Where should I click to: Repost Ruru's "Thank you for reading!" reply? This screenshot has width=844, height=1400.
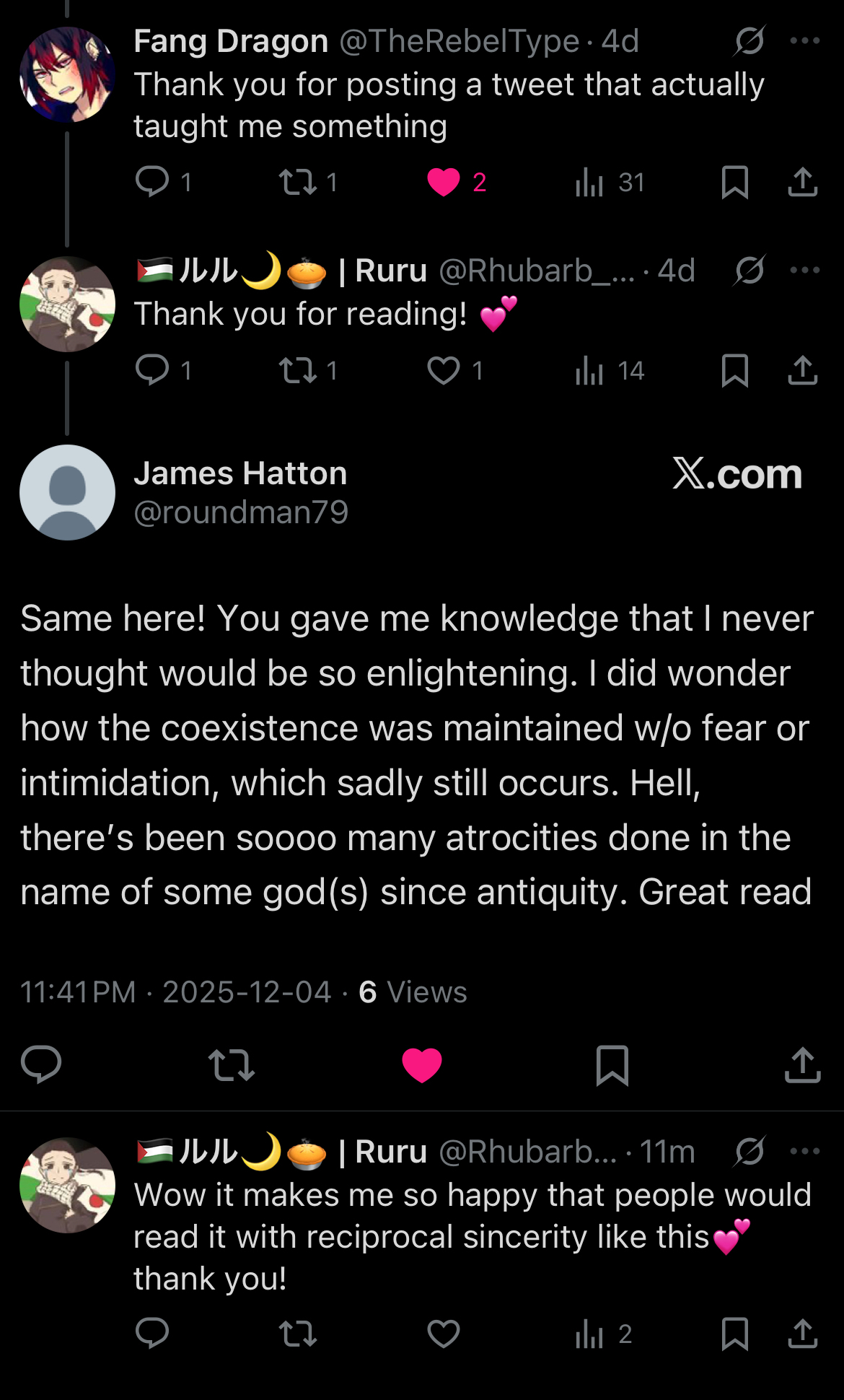pyautogui.click(x=298, y=370)
